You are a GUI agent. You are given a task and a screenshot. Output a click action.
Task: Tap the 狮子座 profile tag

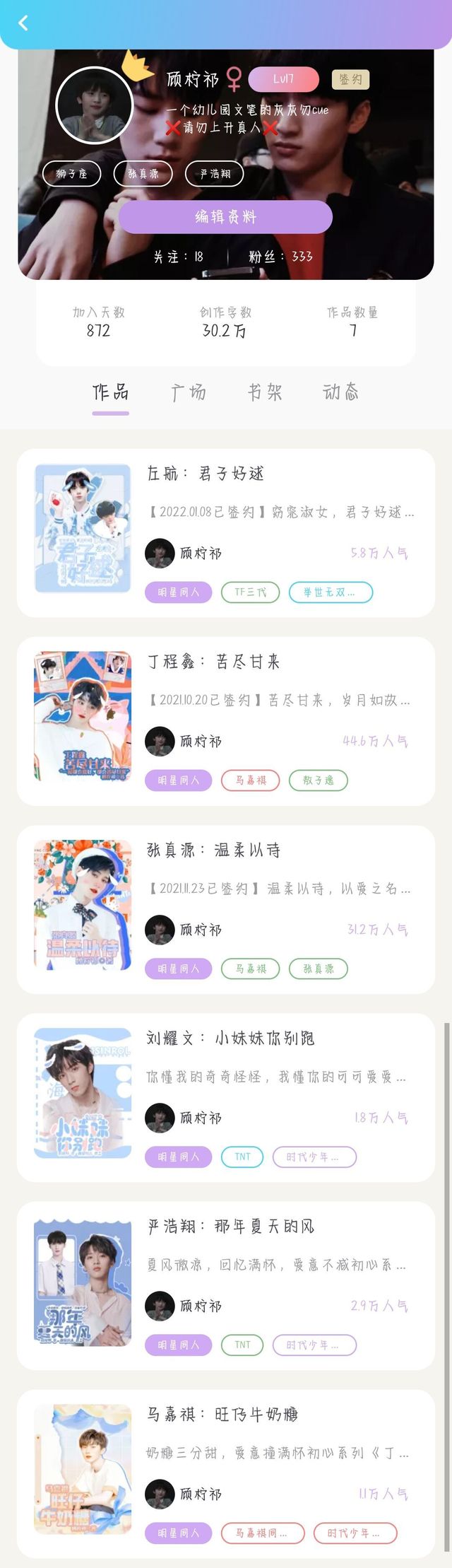(71, 174)
